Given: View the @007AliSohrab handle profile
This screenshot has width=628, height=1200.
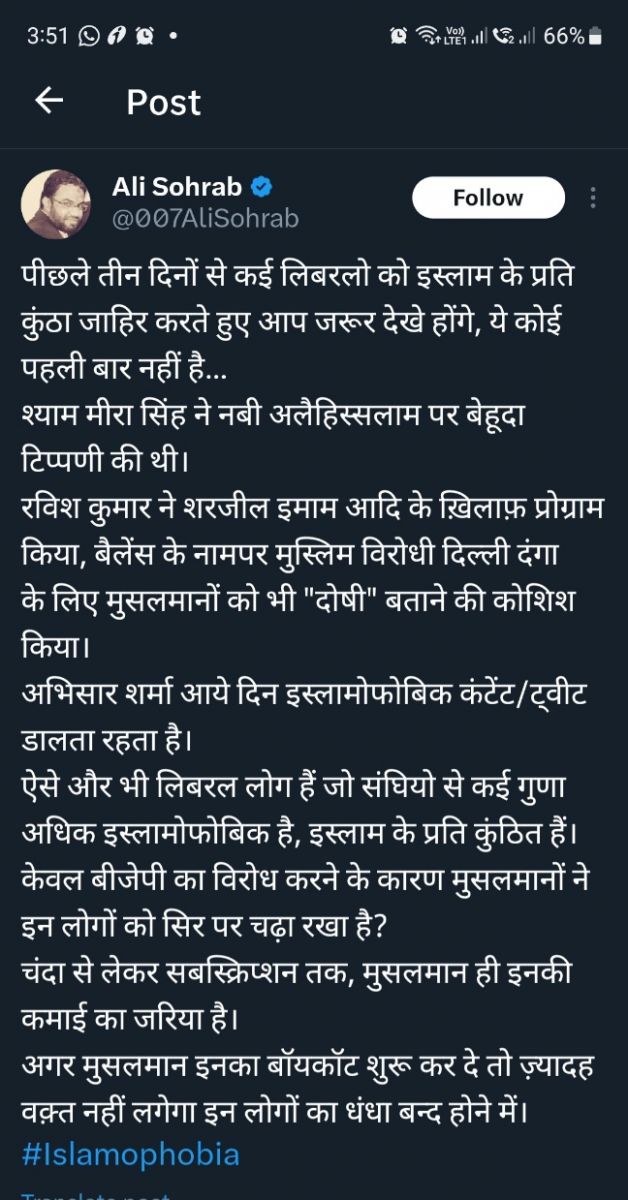Looking at the screenshot, I should 205,218.
